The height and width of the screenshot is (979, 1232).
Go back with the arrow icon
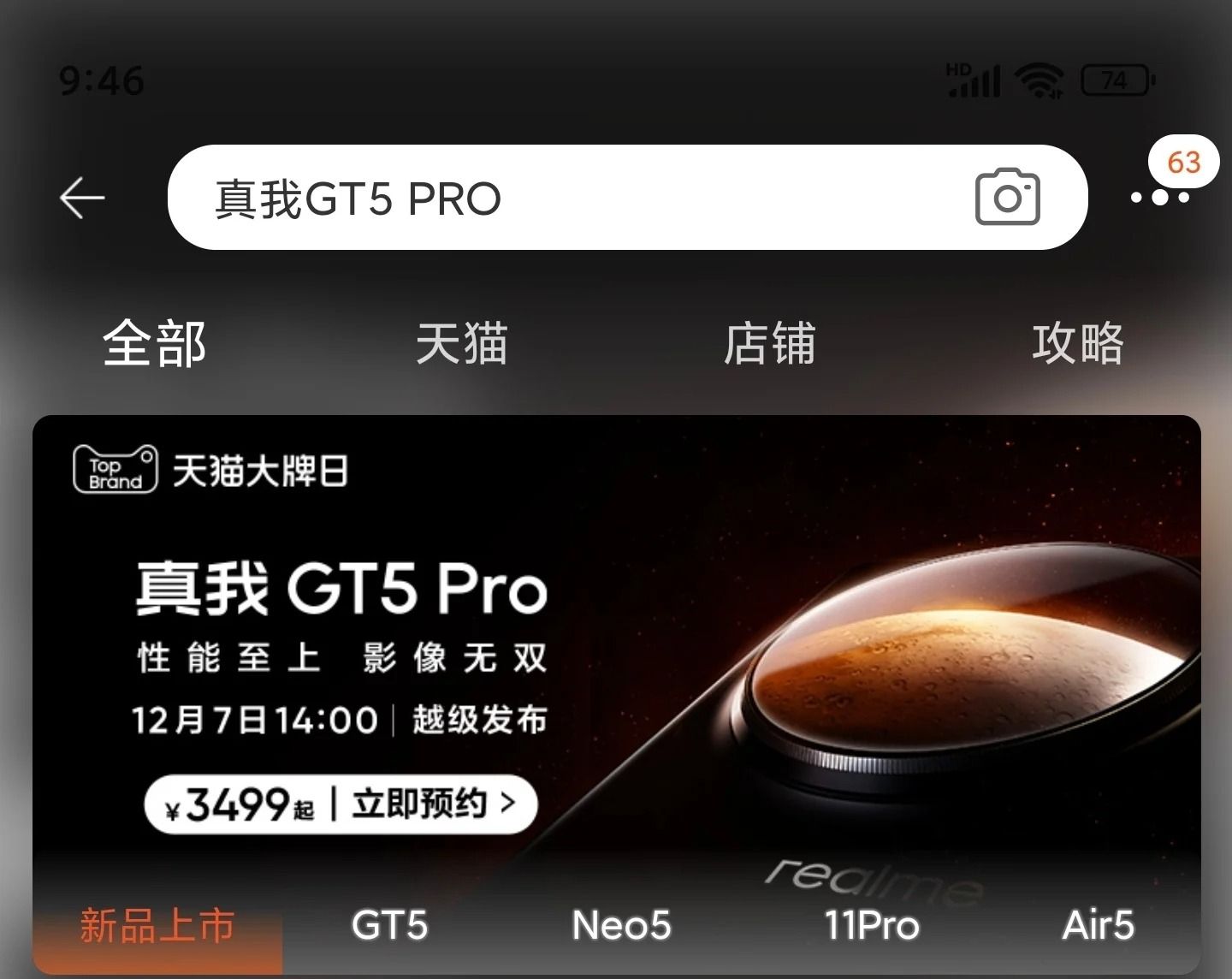point(82,198)
